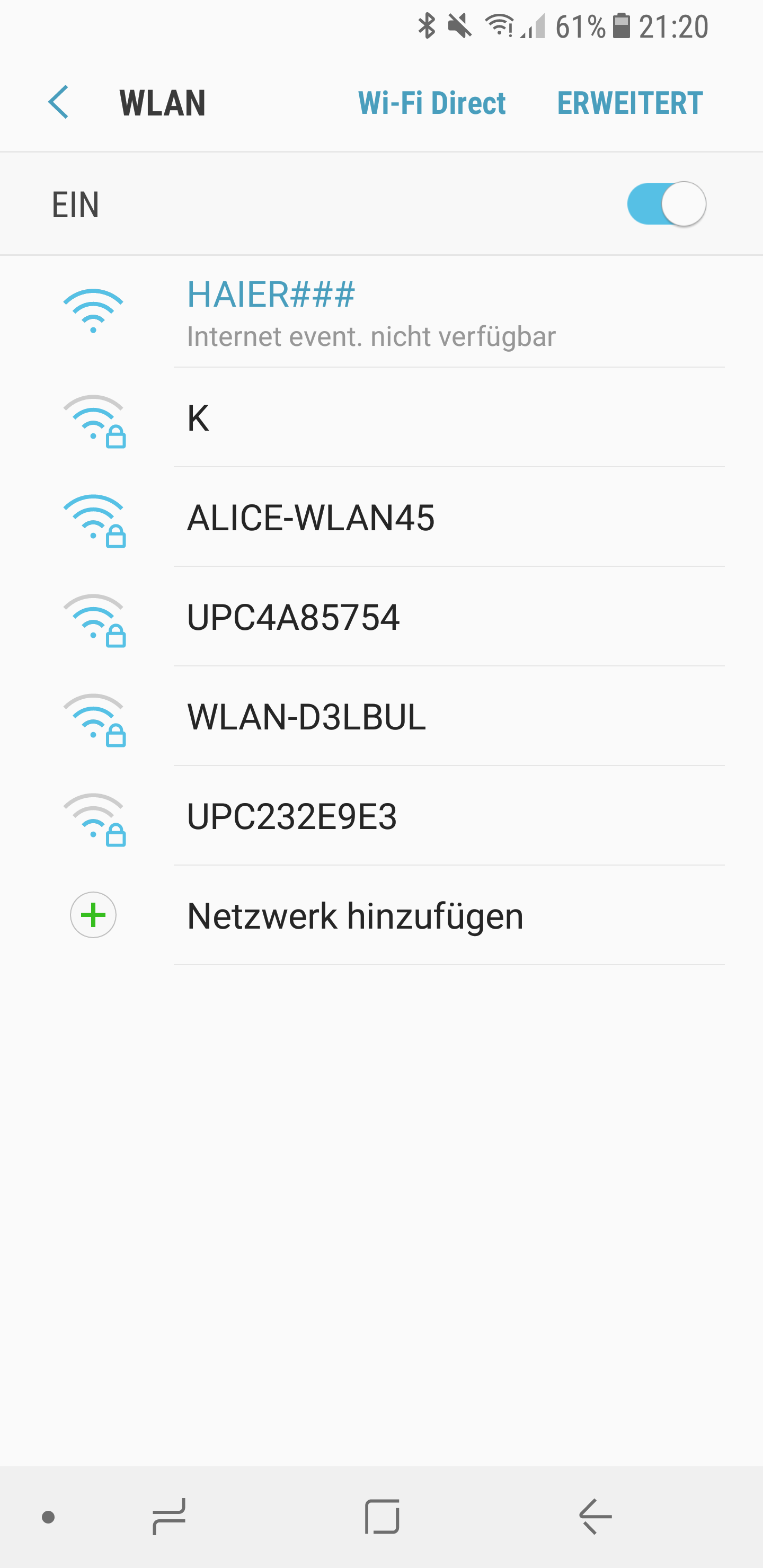
Task: Go back from WLAN settings
Action: click(x=58, y=102)
